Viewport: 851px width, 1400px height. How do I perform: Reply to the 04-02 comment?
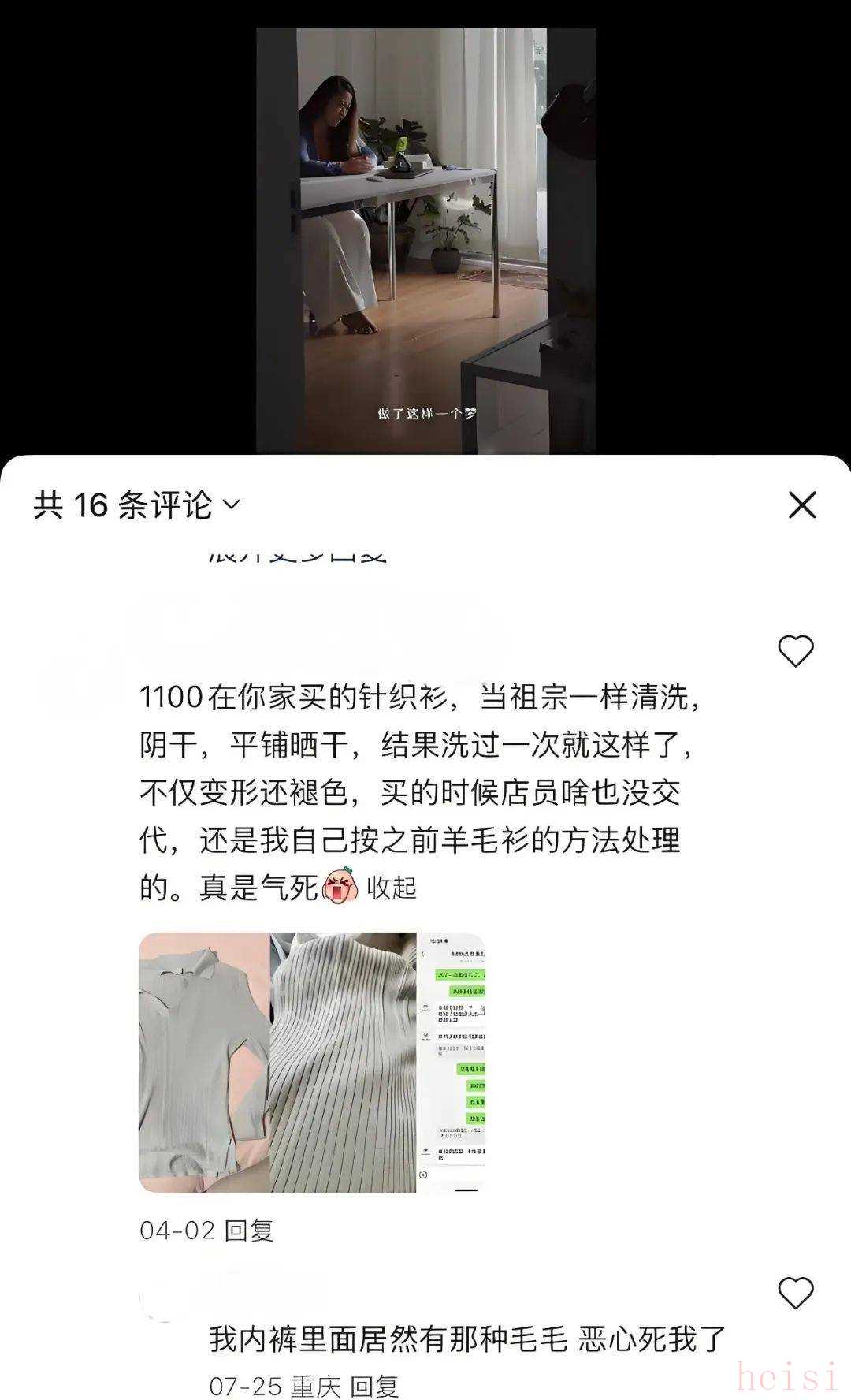point(249,1230)
